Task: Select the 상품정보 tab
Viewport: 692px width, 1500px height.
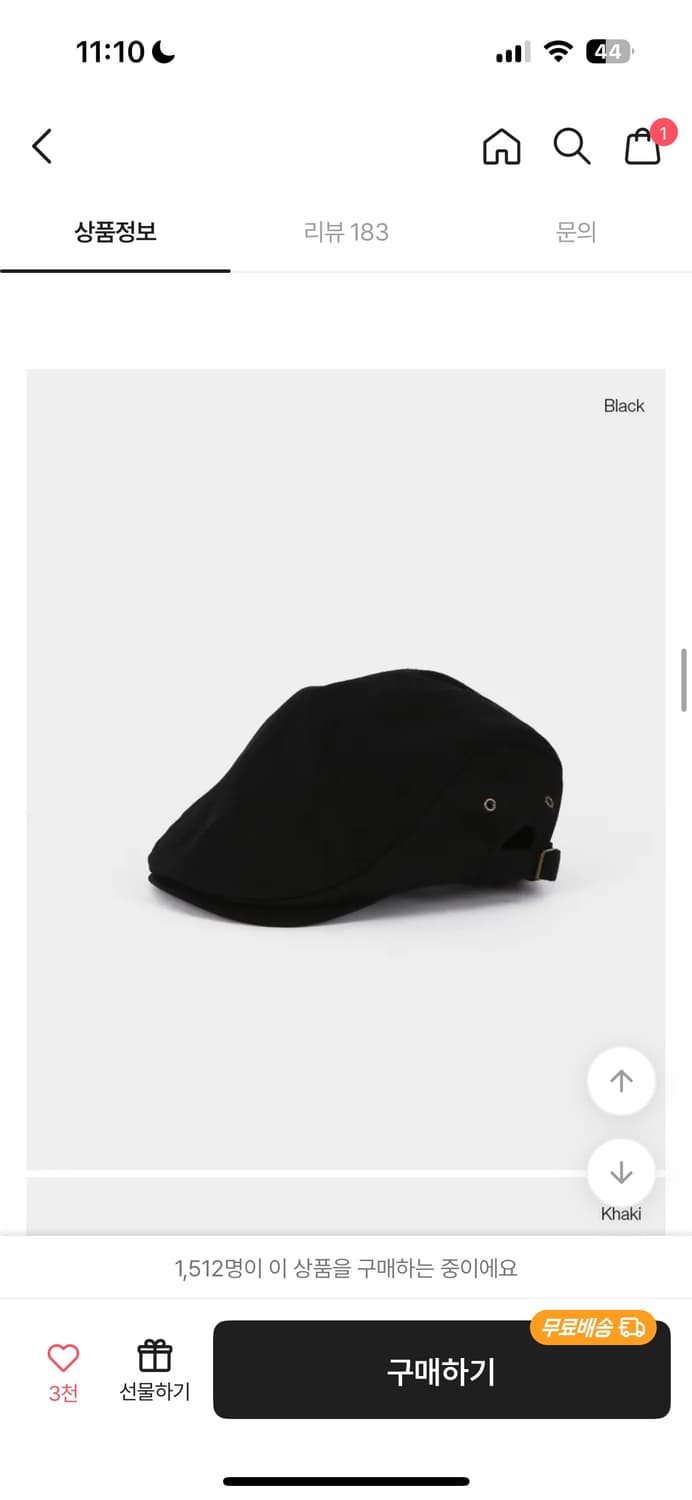Action: [115, 232]
